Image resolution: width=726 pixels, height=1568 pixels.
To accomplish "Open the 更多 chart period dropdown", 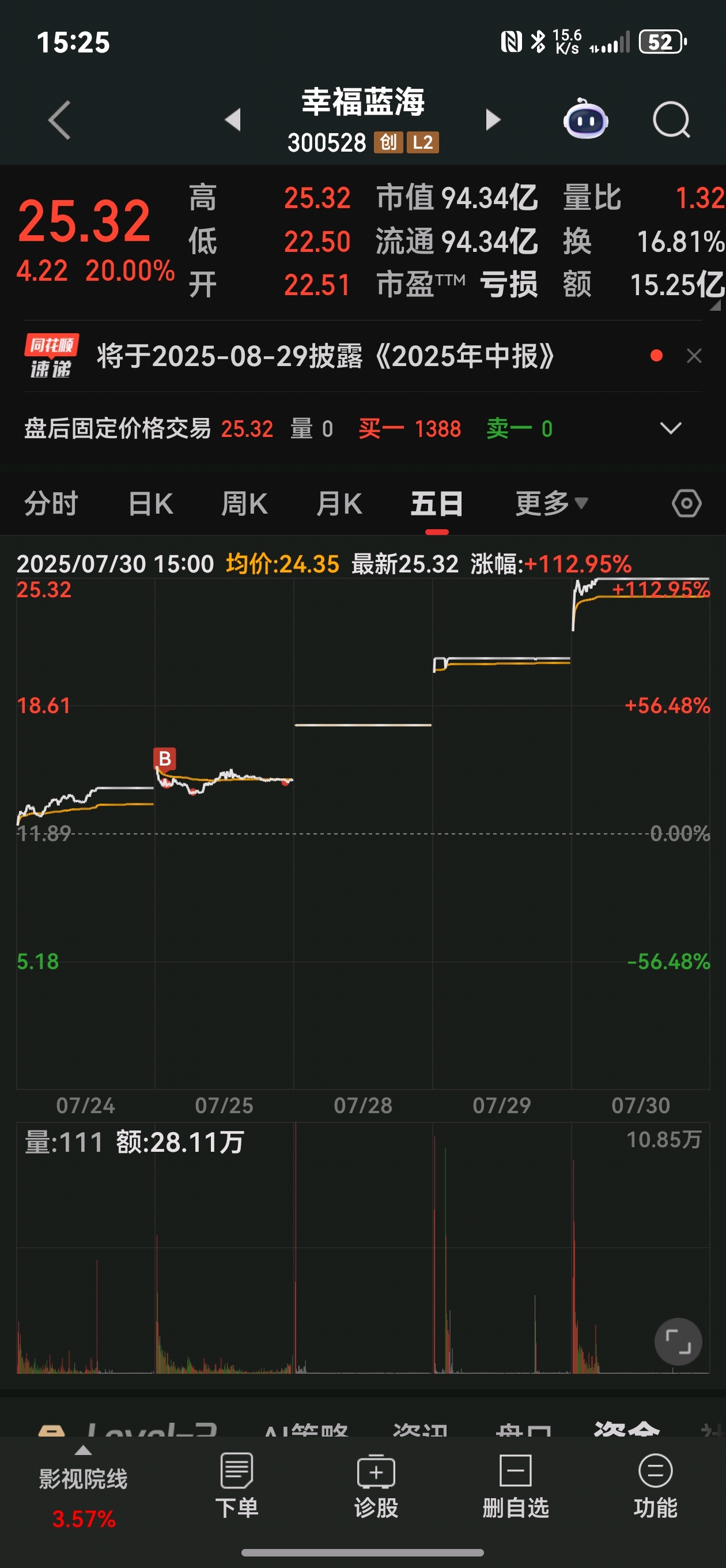I will (x=552, y=503).
